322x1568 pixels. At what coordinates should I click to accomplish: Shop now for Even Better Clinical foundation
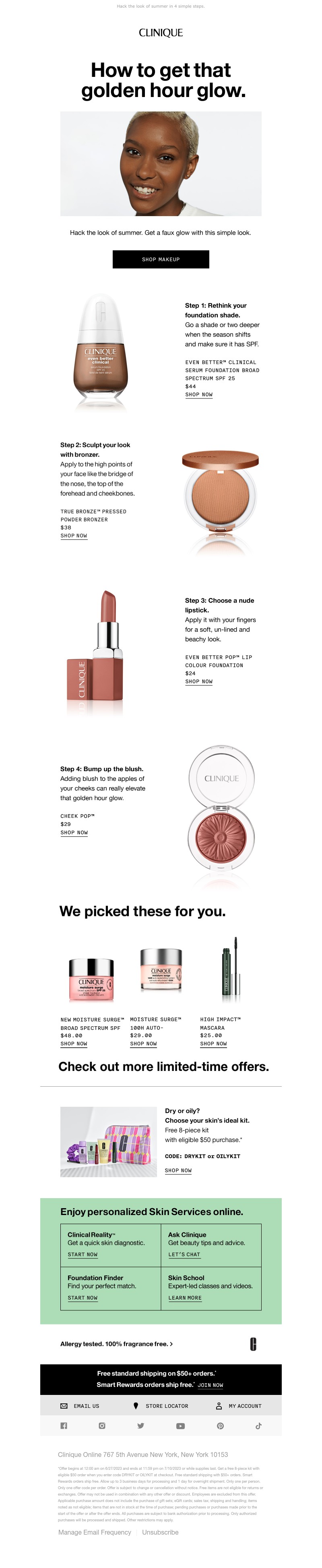pyautogui.click(x=198, y=394)
